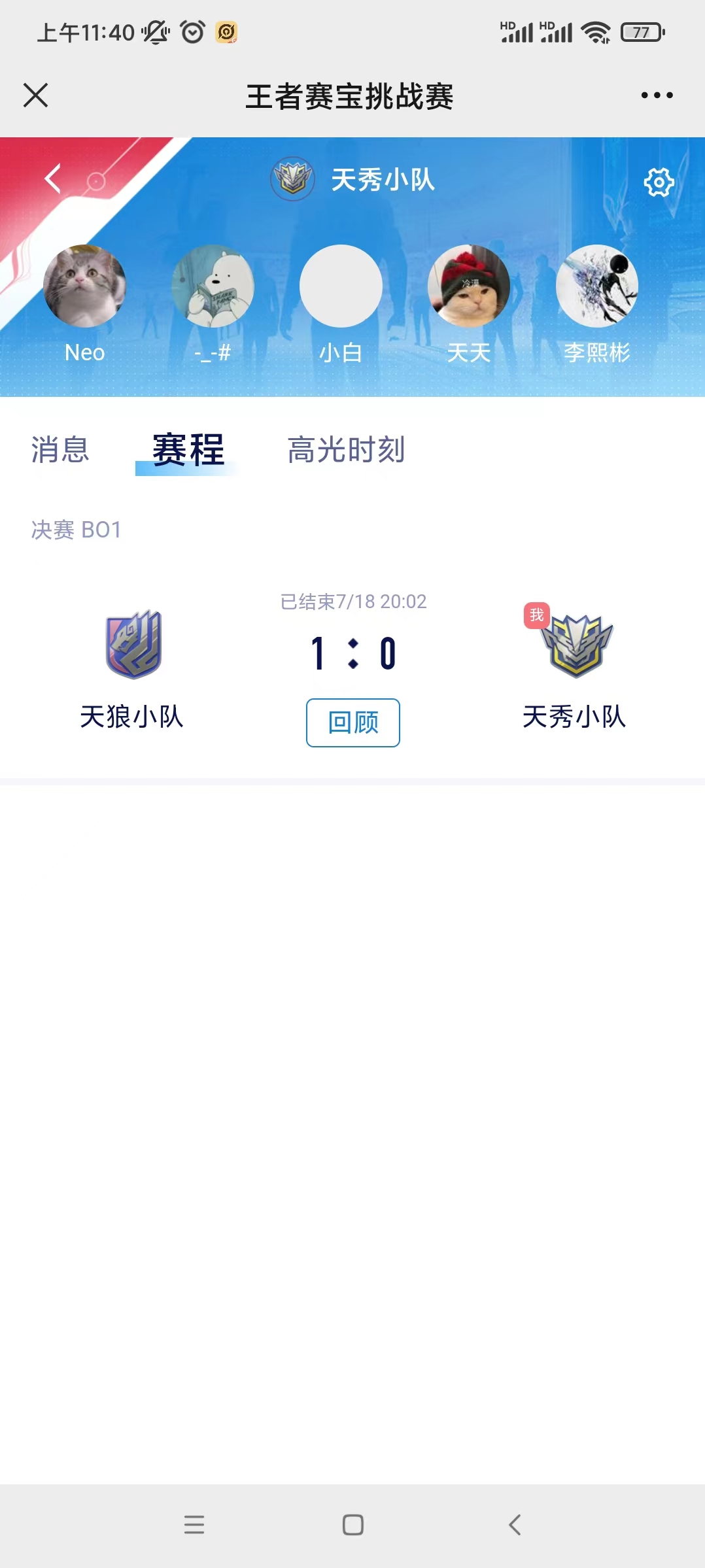This screenshot has width=705, height=1568.
Task: Open the system recent apps menu
Action: (194, 1525)
